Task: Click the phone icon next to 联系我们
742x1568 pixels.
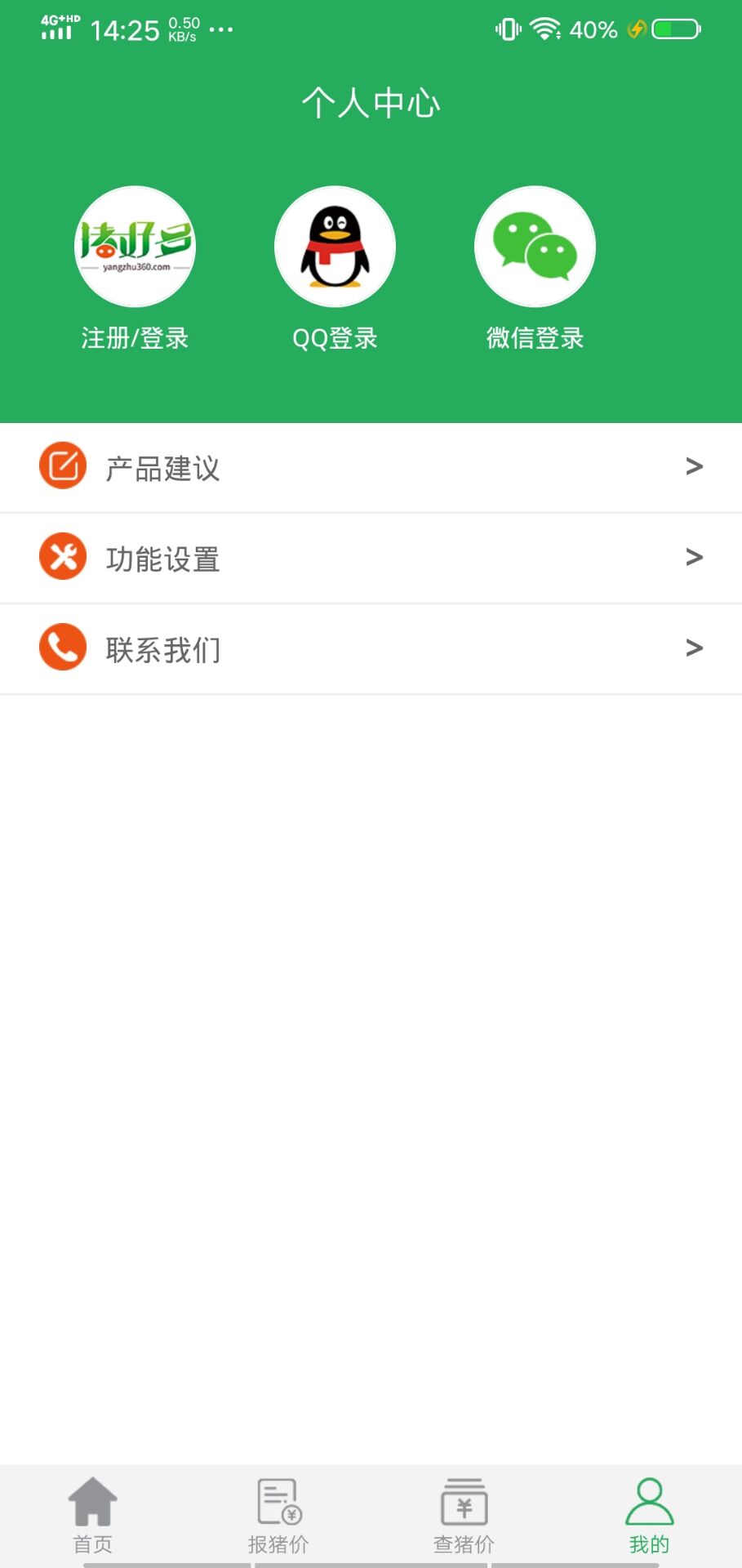Action: 63,647
